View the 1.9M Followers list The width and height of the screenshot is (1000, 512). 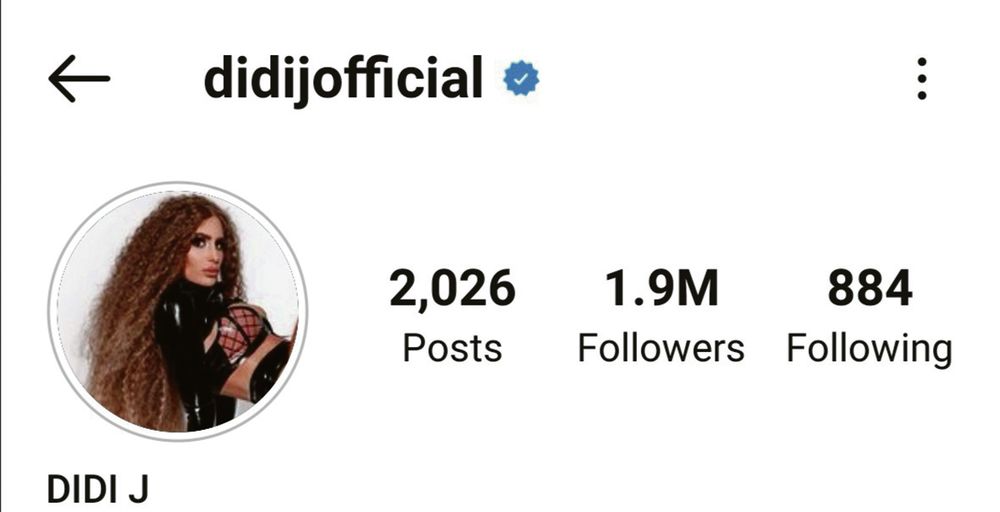pyautogui.click(x=661, y=316)
